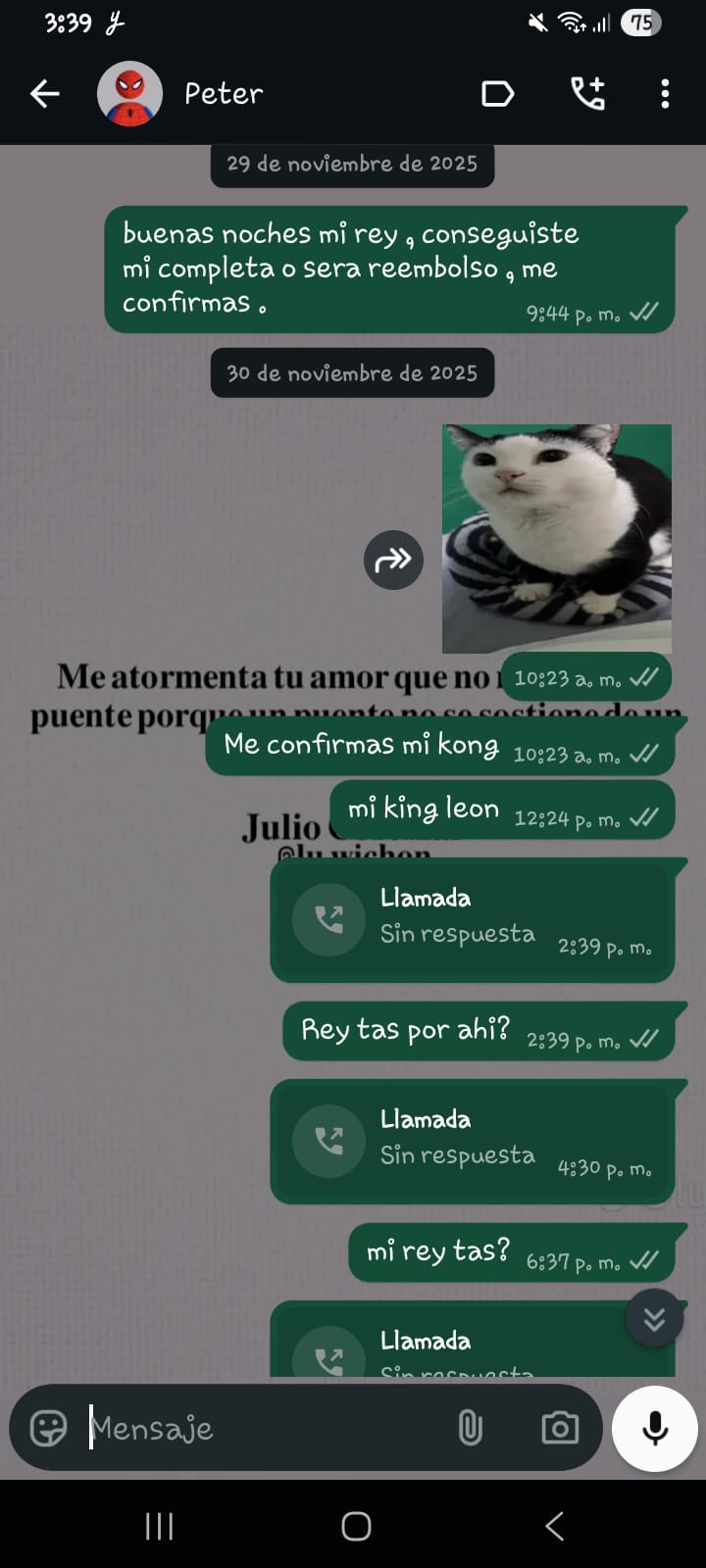Record a voice message
The width and height of the screenshot is (706, 1568).
[x=654, y=1428]
